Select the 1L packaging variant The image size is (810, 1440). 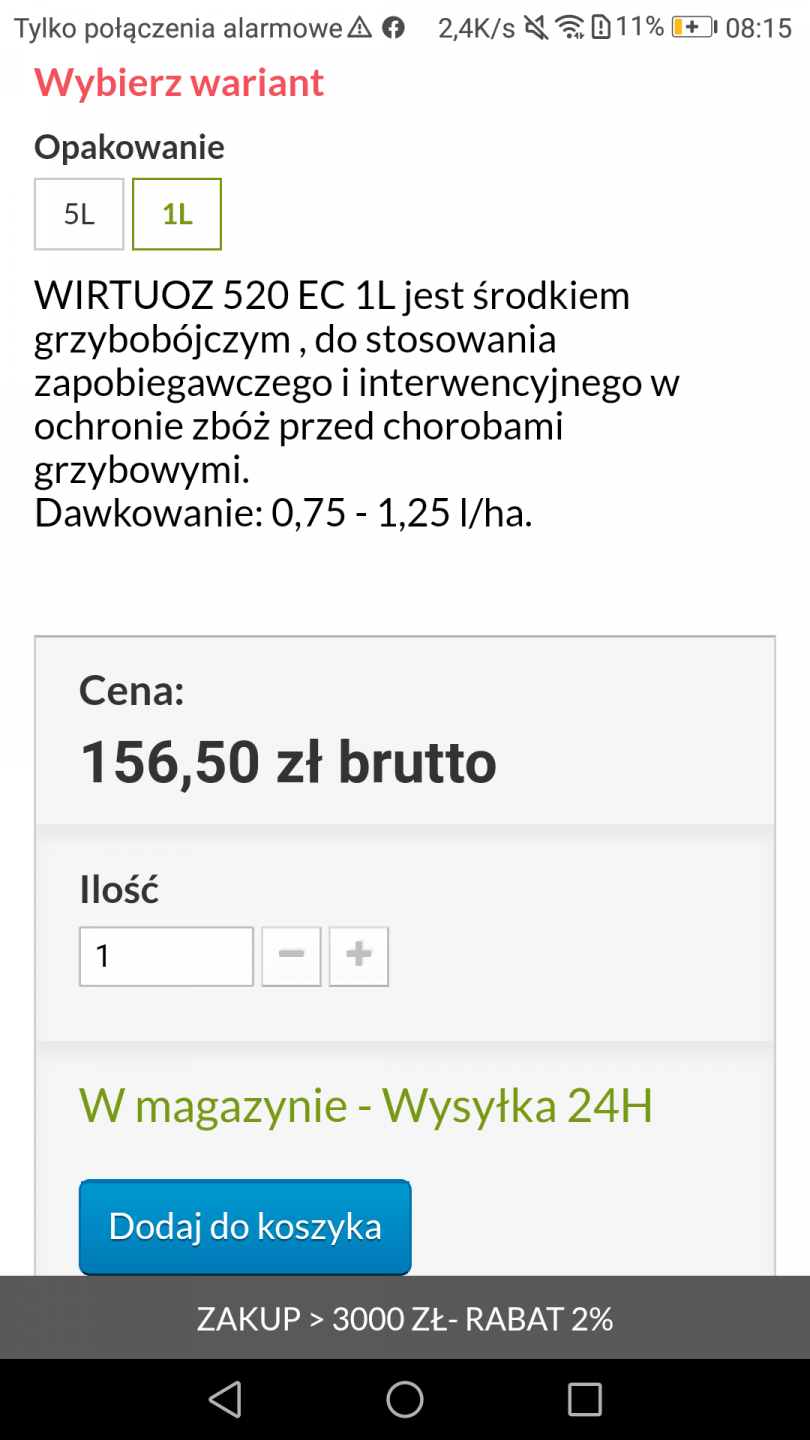pyautogui.click(x=177, y=214)
